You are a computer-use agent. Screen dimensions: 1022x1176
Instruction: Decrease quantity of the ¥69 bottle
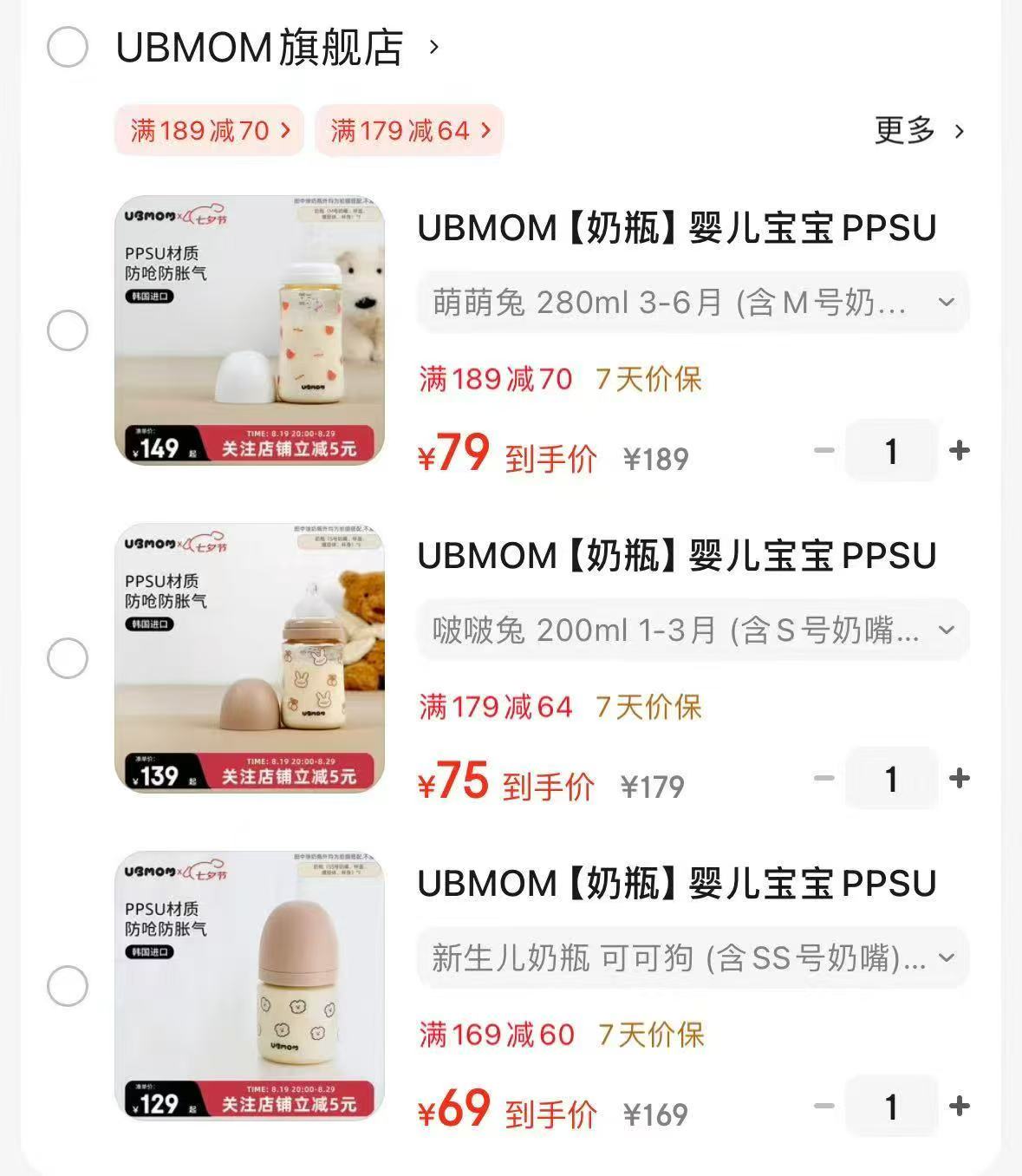(x=824, y=1107)
